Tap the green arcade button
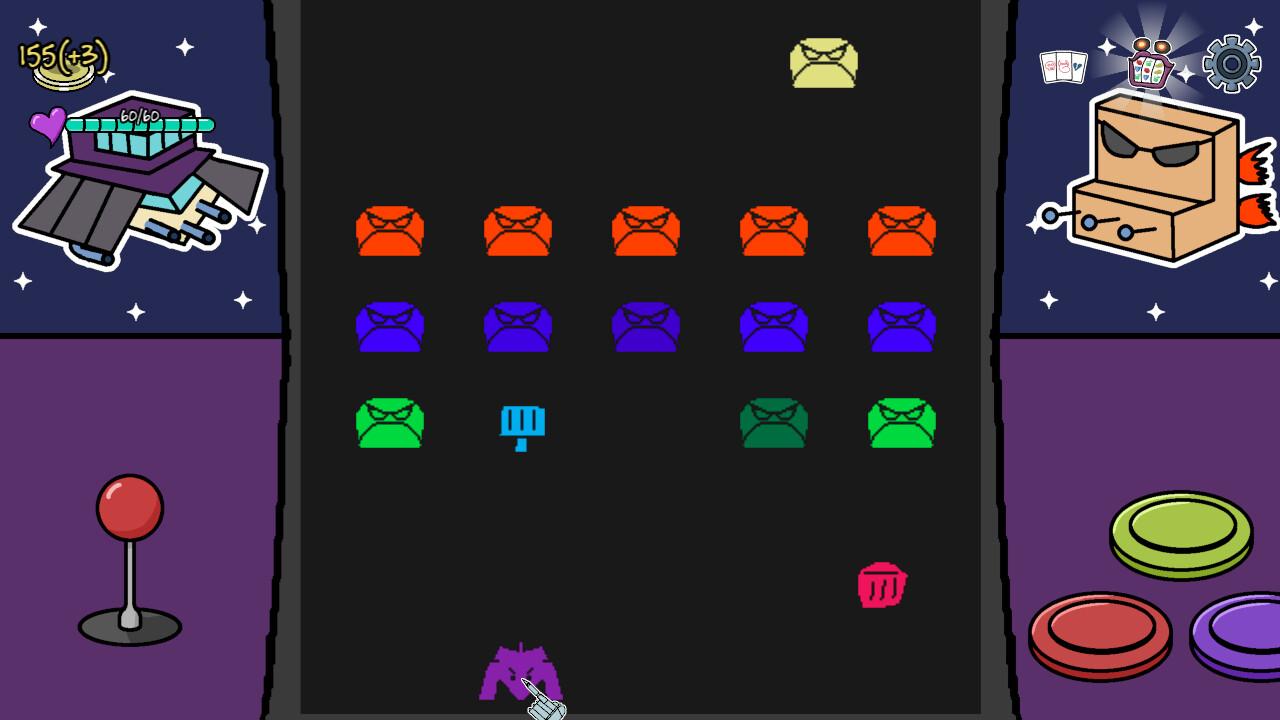Viewport: 1280px width, 720px height. [x=1181, y=530]
